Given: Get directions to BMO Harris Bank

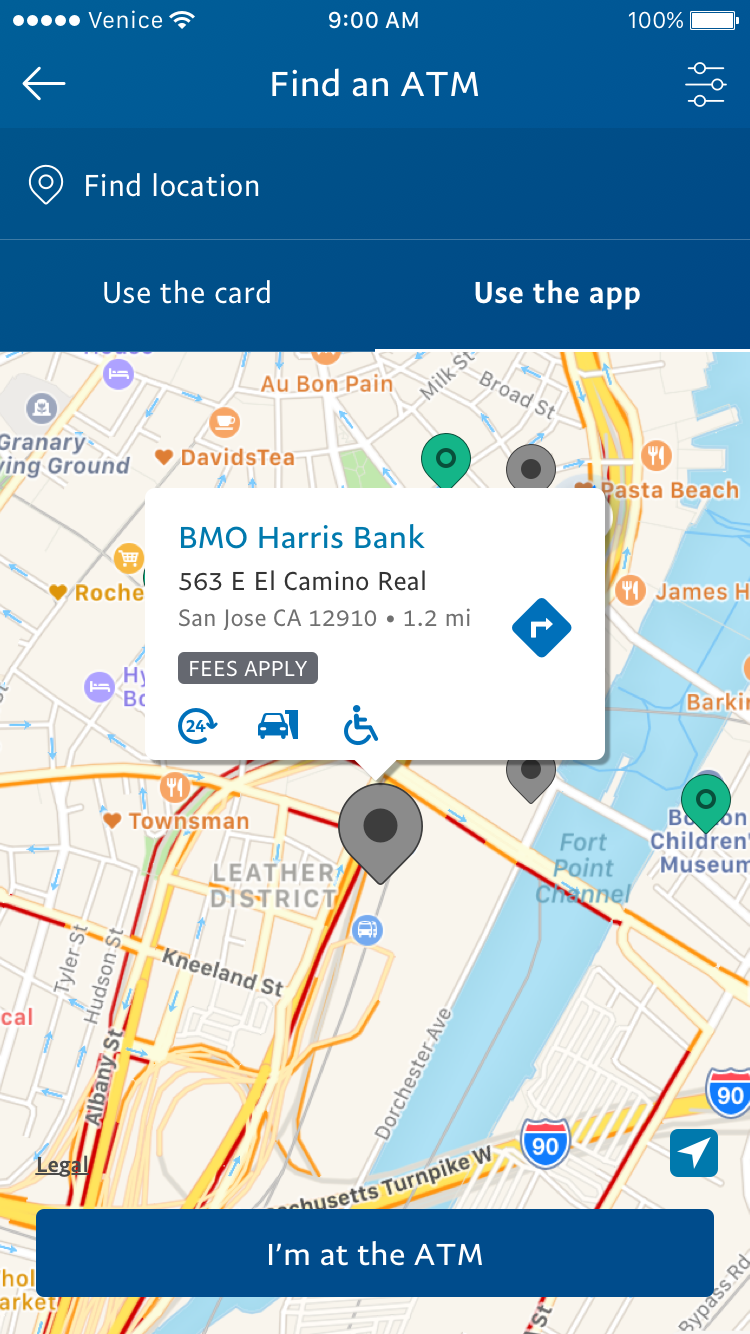Looking at the screenshot, I should click(541, 628).
